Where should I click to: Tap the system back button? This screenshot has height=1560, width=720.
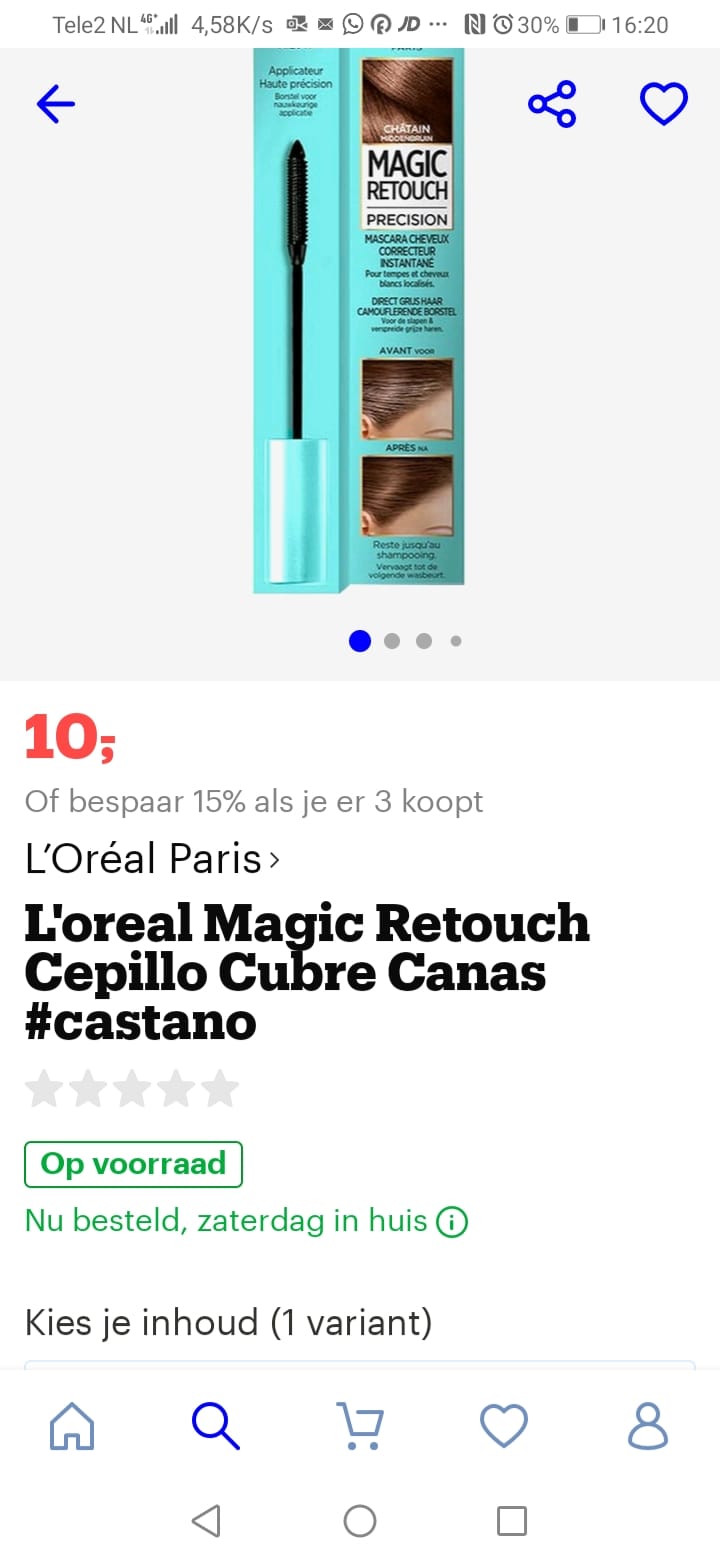click(206, 1521)
